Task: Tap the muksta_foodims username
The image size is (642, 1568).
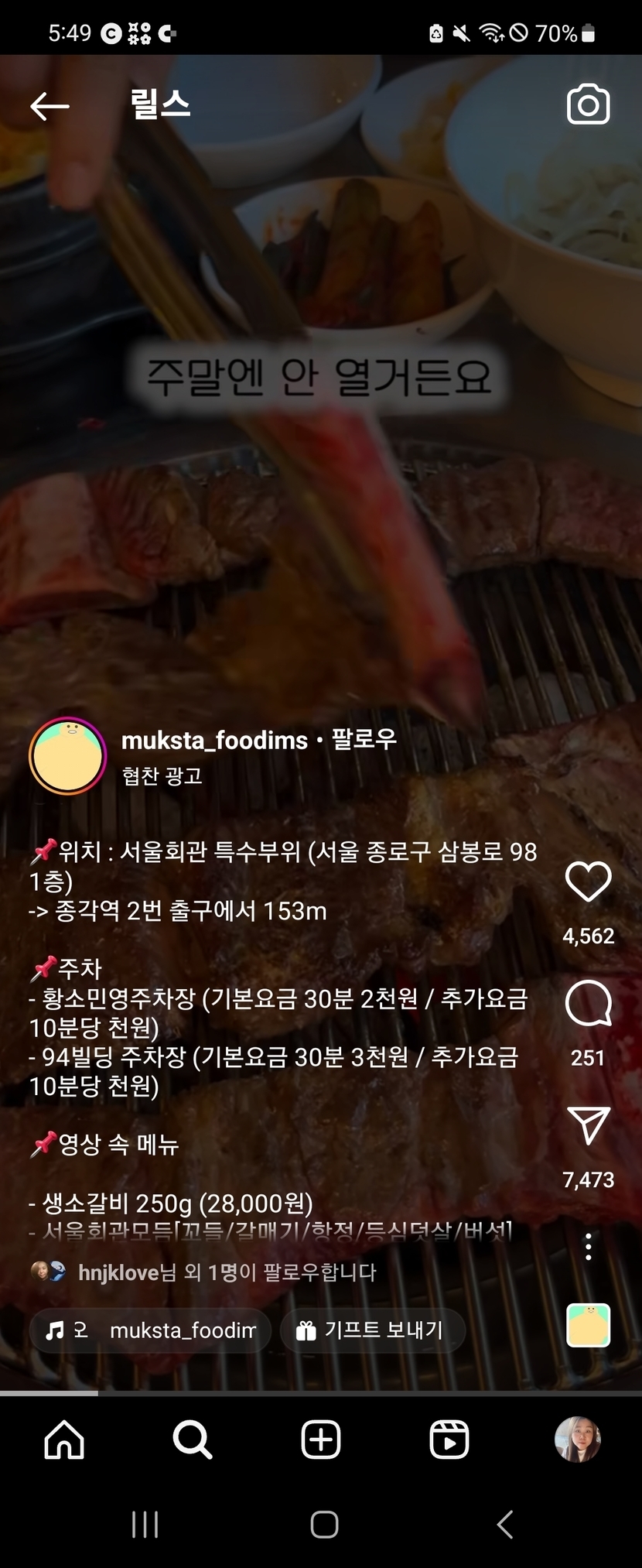Action: click(214, 741)
